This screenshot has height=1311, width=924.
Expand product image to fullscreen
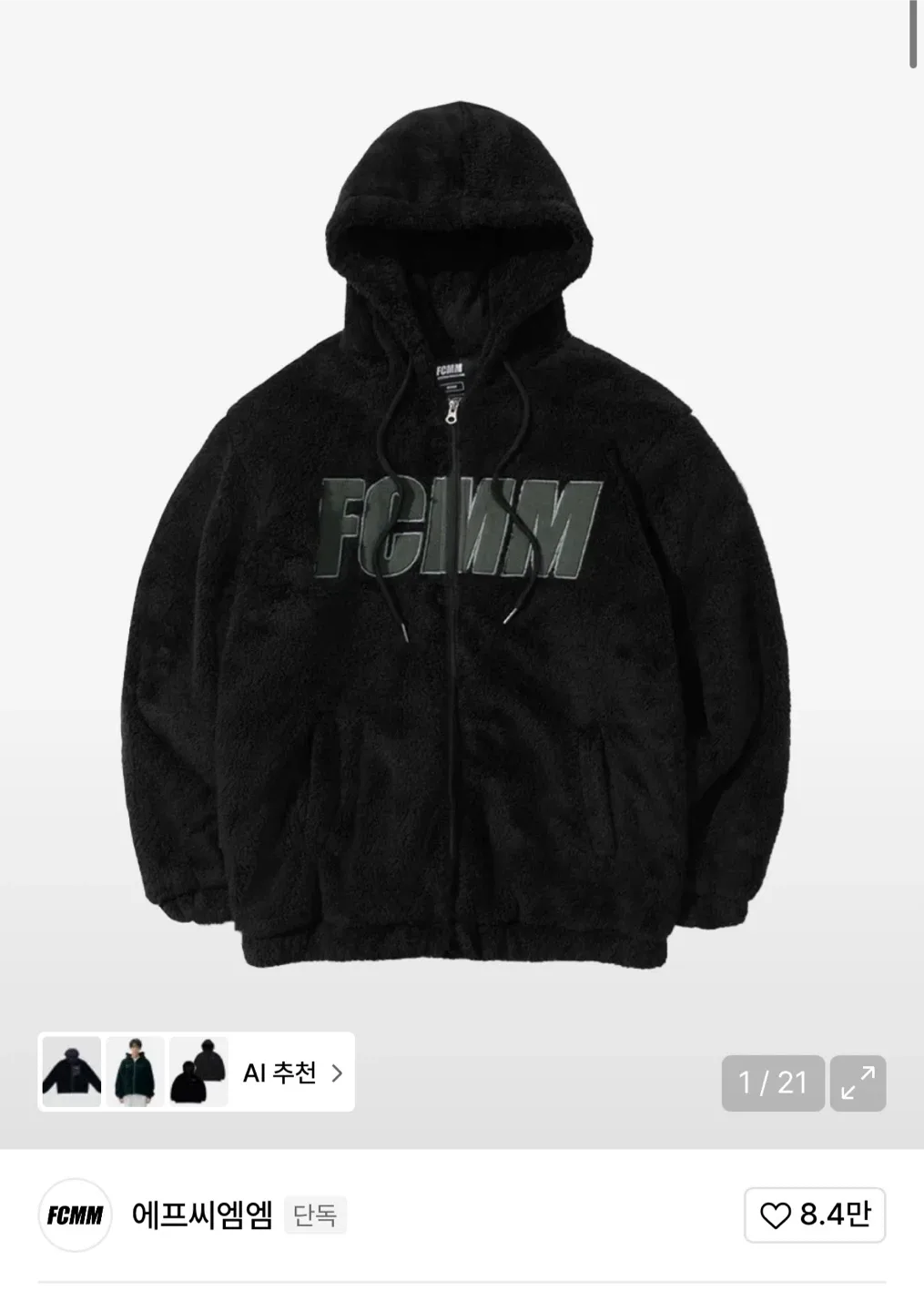click(858, 1082)
